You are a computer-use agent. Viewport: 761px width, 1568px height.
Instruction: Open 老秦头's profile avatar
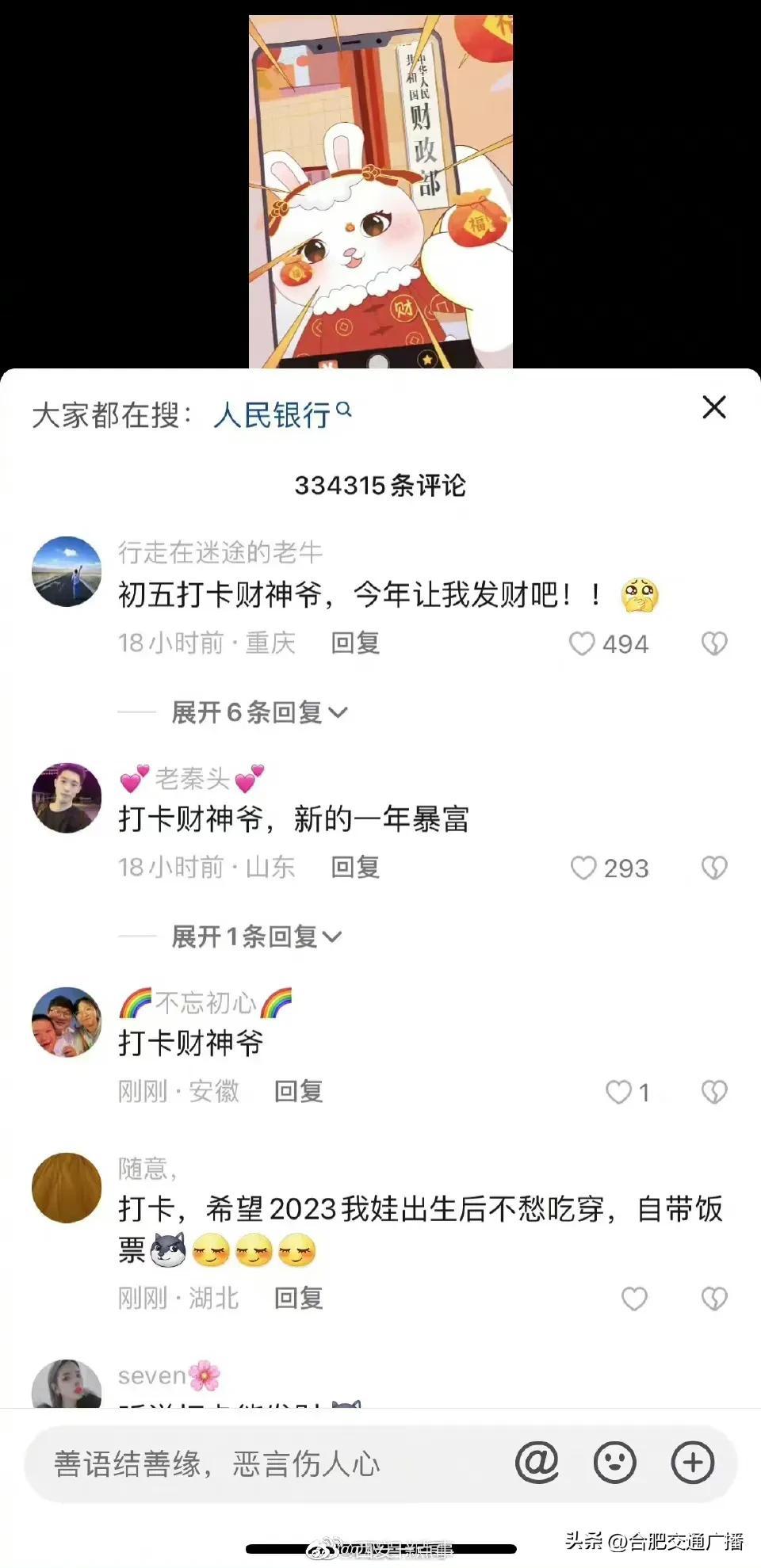[x=67, y=798]
